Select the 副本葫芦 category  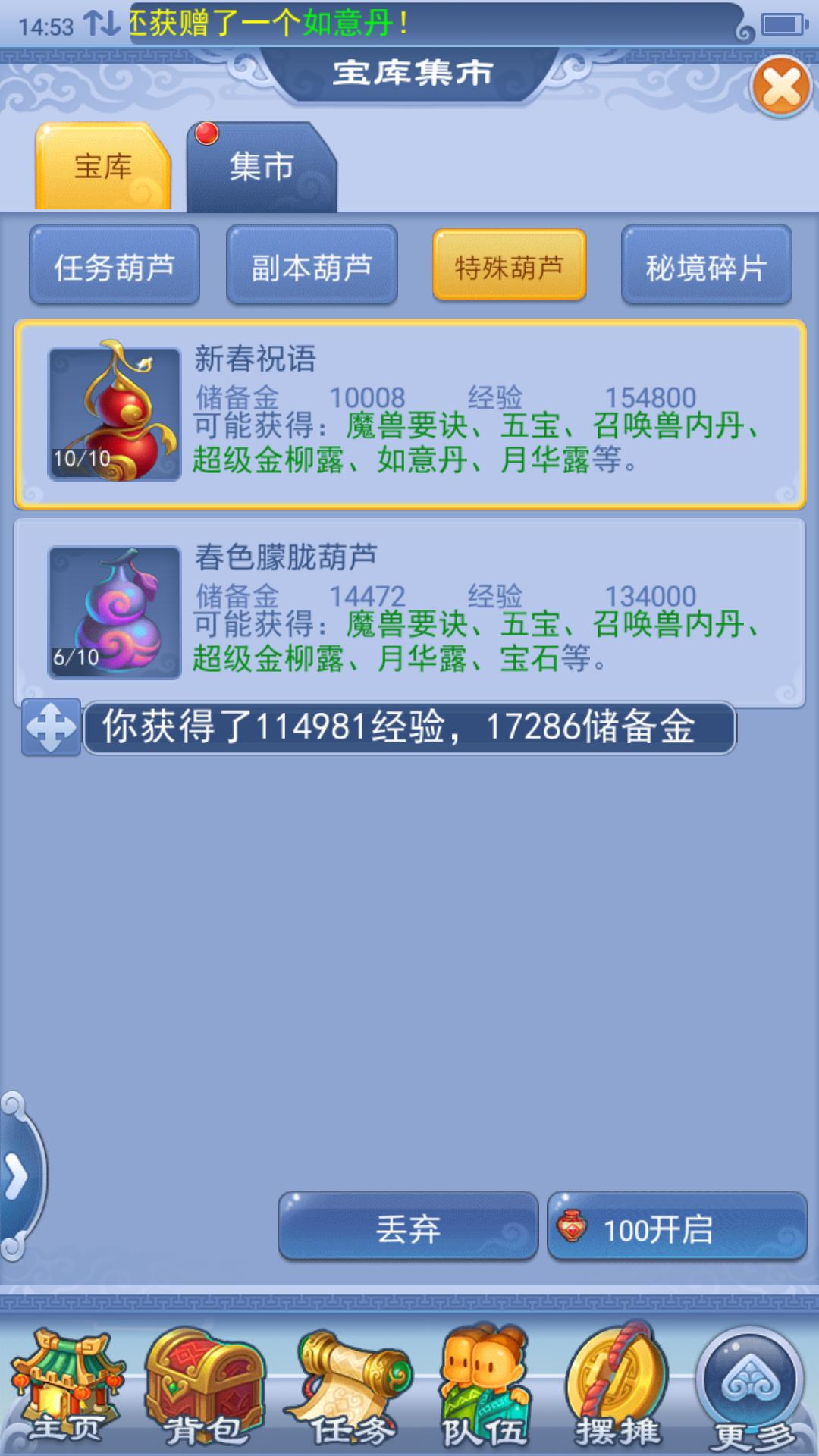coord(312,266)
